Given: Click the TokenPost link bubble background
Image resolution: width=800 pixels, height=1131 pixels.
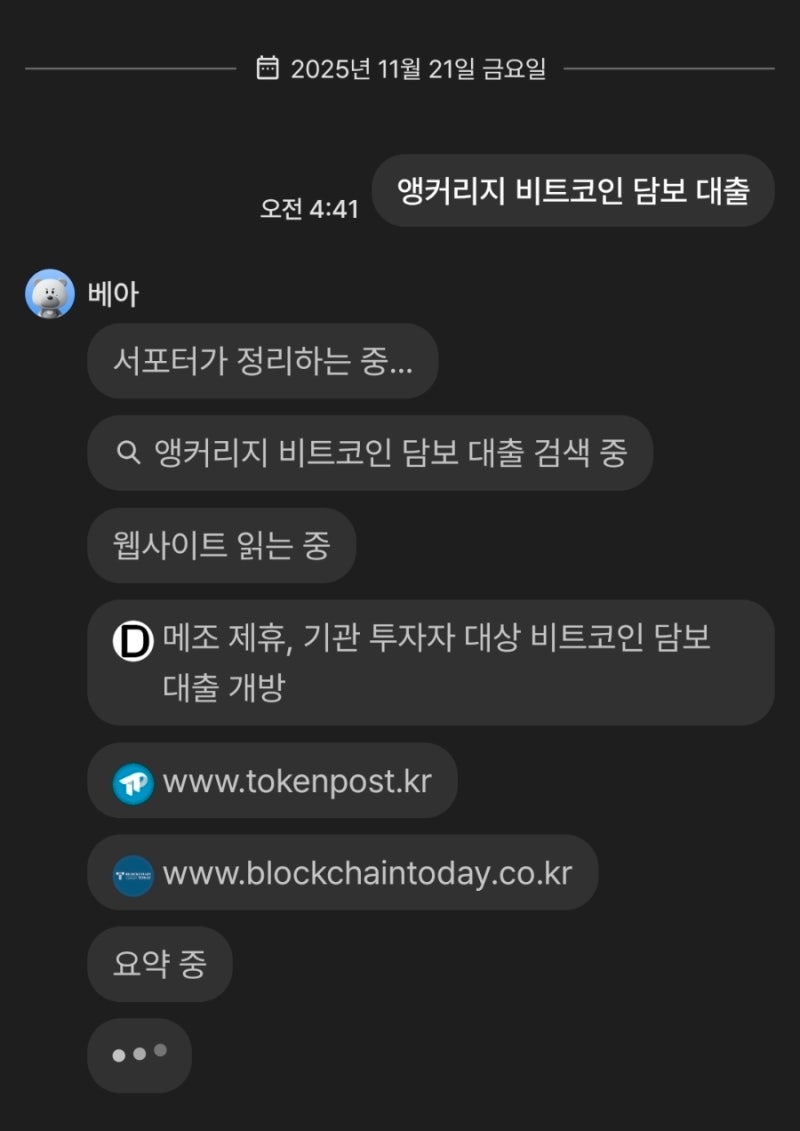Looking at the screenshot, I should [270, 782].
